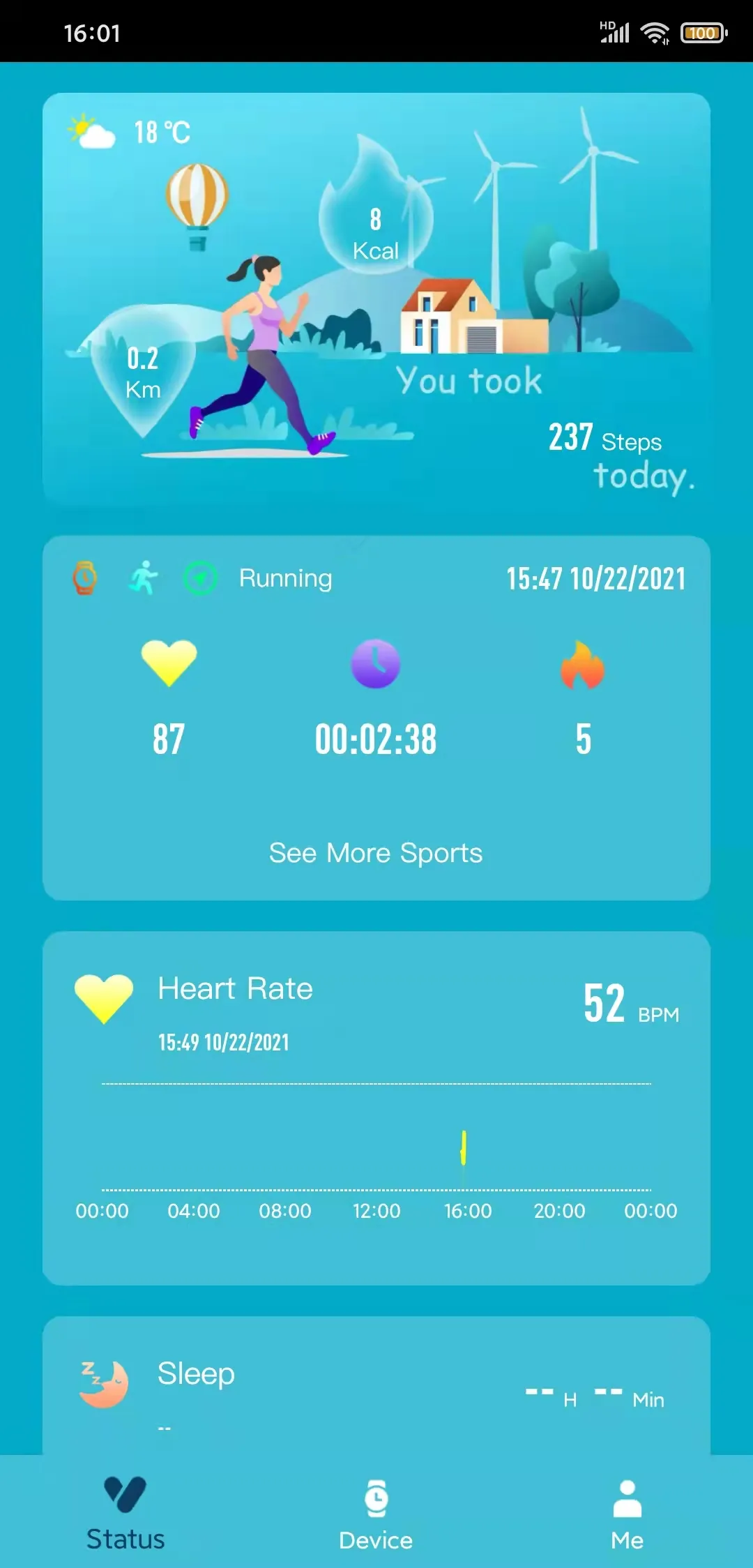Tap the battery indicator in the status bar

(703, 33)
